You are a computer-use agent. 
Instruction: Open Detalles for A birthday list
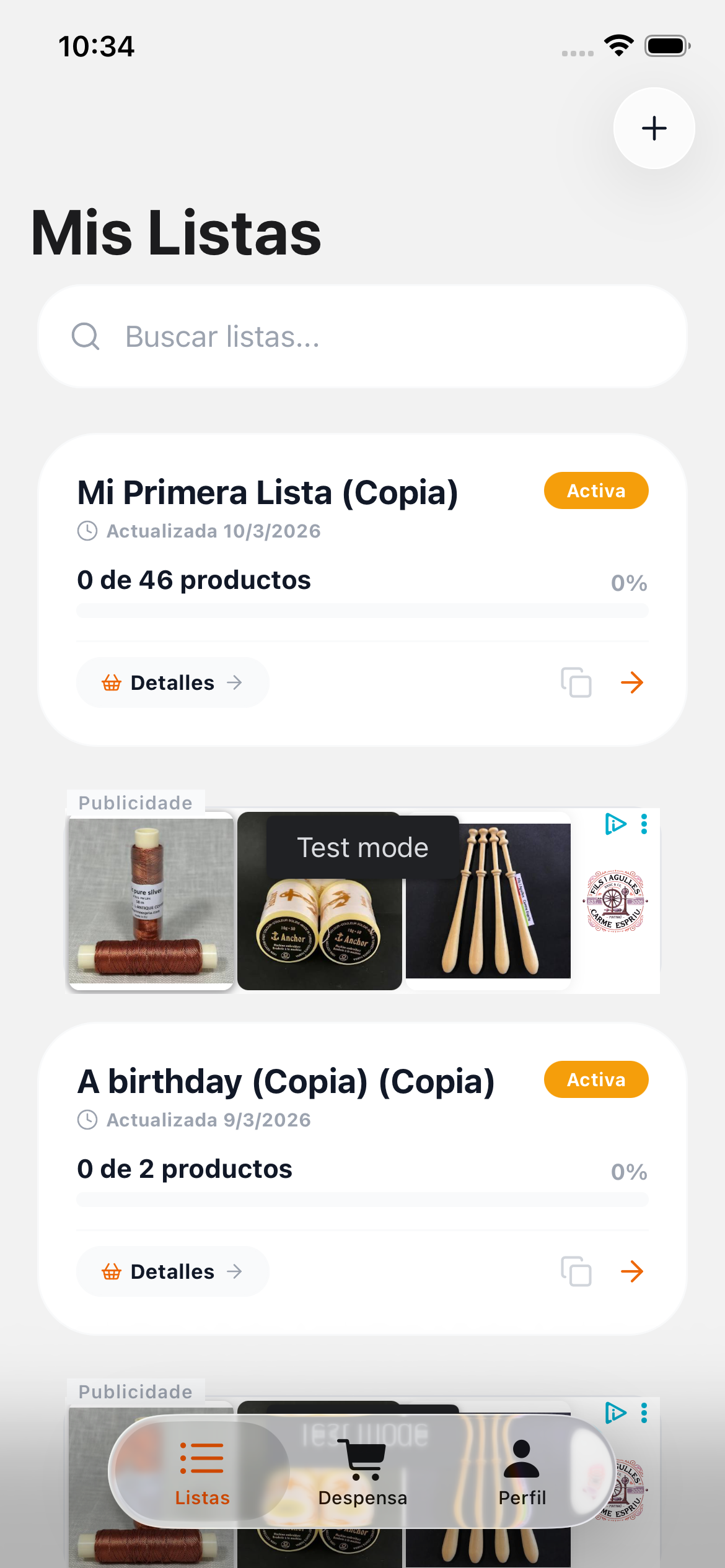(172, 1271)
